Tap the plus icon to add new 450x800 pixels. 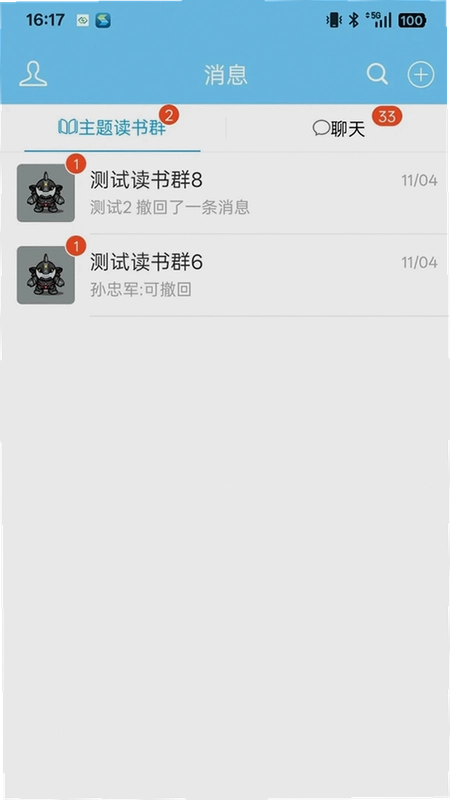click(x=420, y=74)
